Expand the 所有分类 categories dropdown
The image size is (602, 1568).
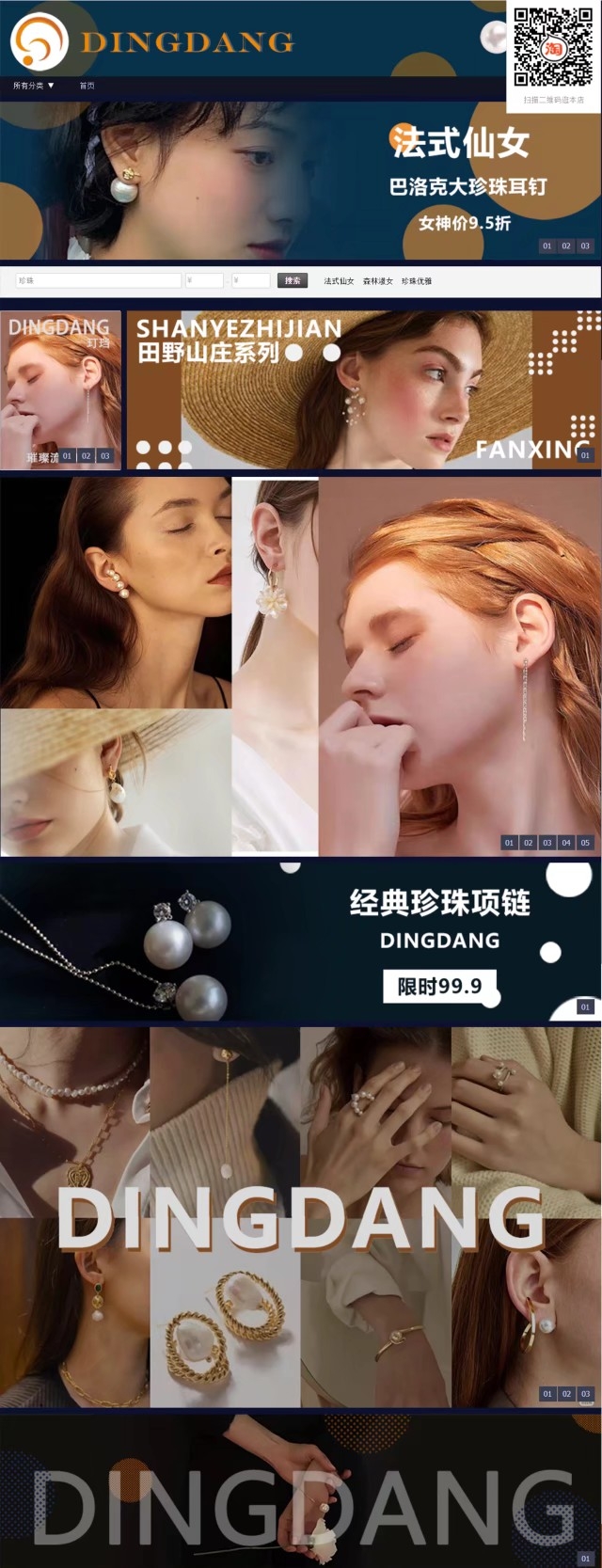pos(34,86)
